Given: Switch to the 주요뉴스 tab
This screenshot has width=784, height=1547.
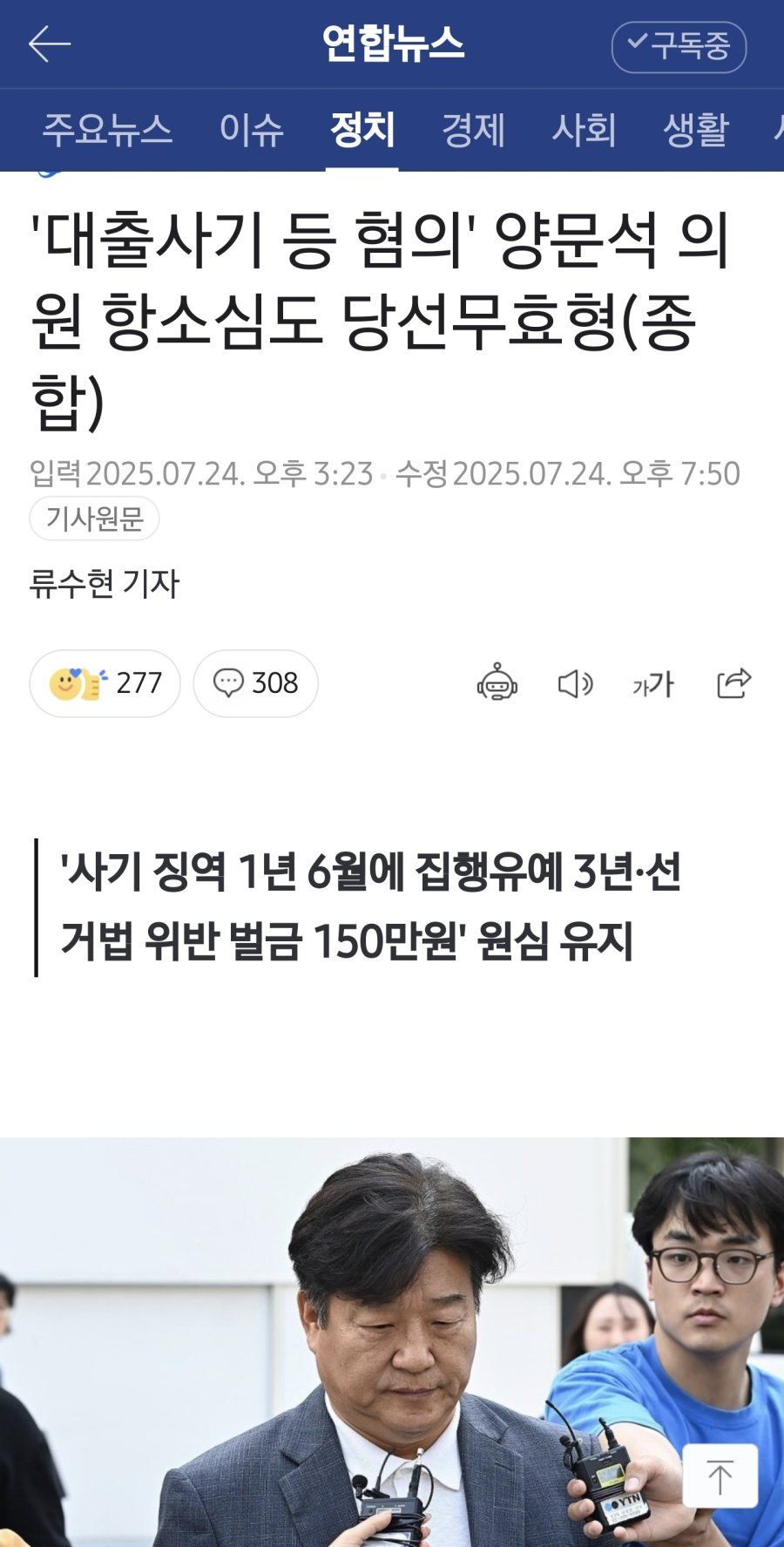Looking at the screenshot, I should pos(107,131).
